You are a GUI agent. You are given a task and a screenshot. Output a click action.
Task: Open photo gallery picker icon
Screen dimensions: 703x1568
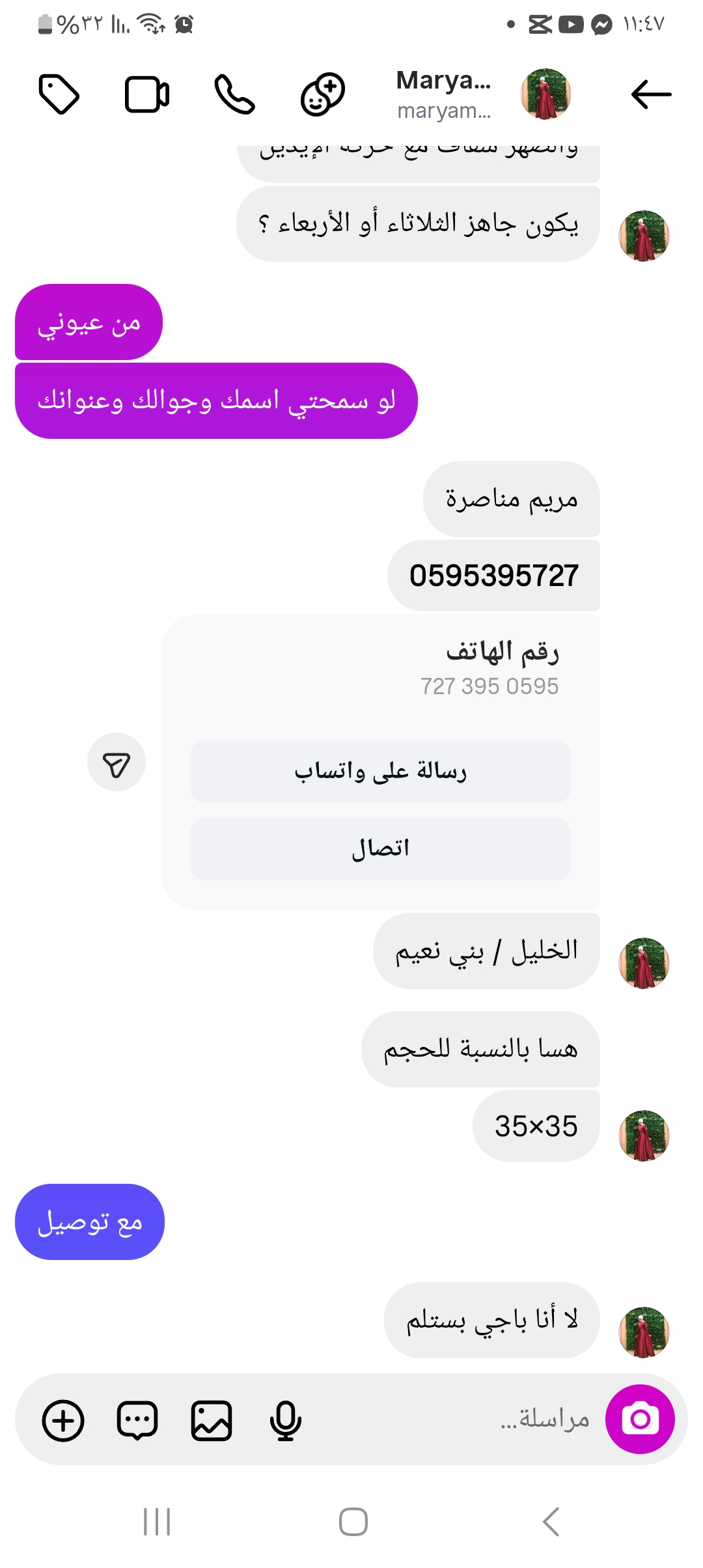coord(212,1420)
